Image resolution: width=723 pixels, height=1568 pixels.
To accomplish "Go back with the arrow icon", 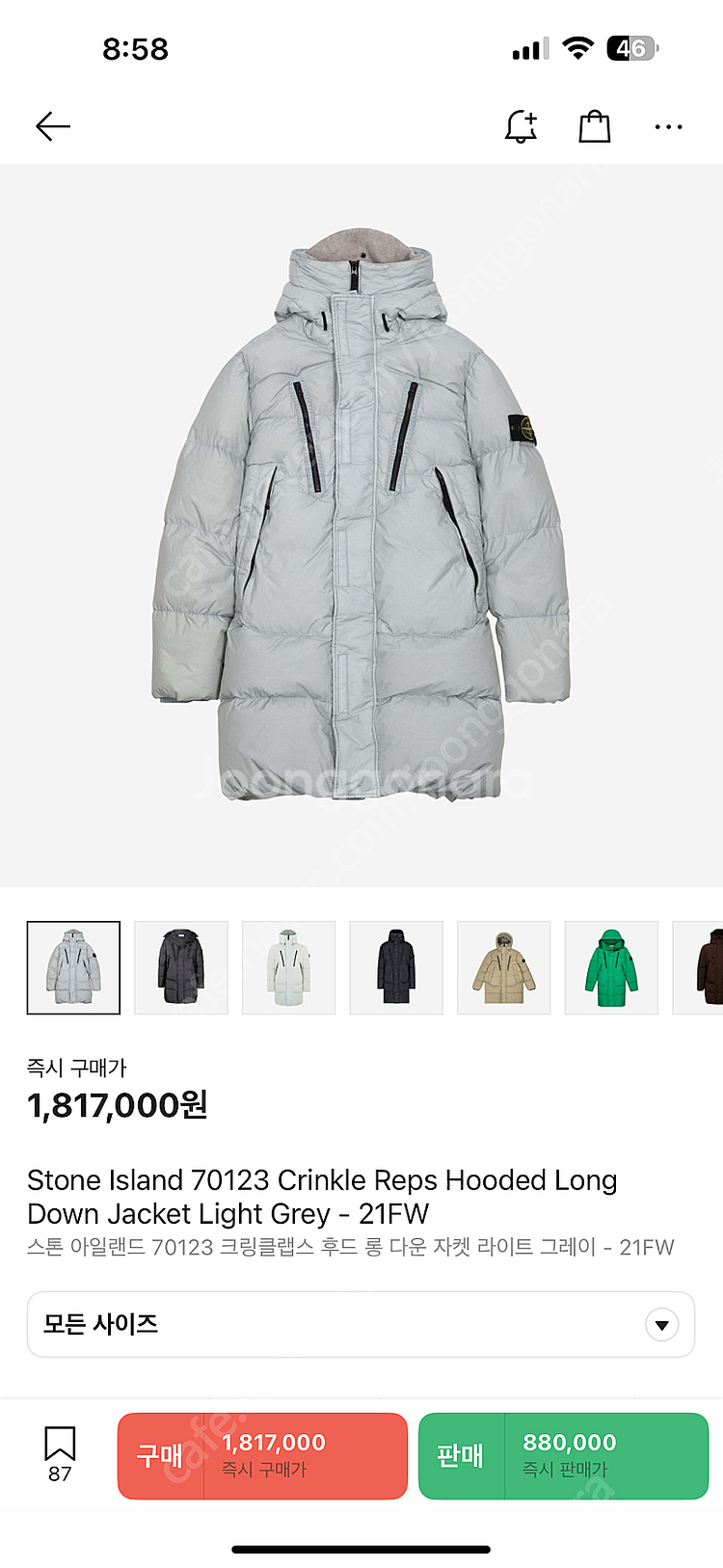I will tap(53, 126).
